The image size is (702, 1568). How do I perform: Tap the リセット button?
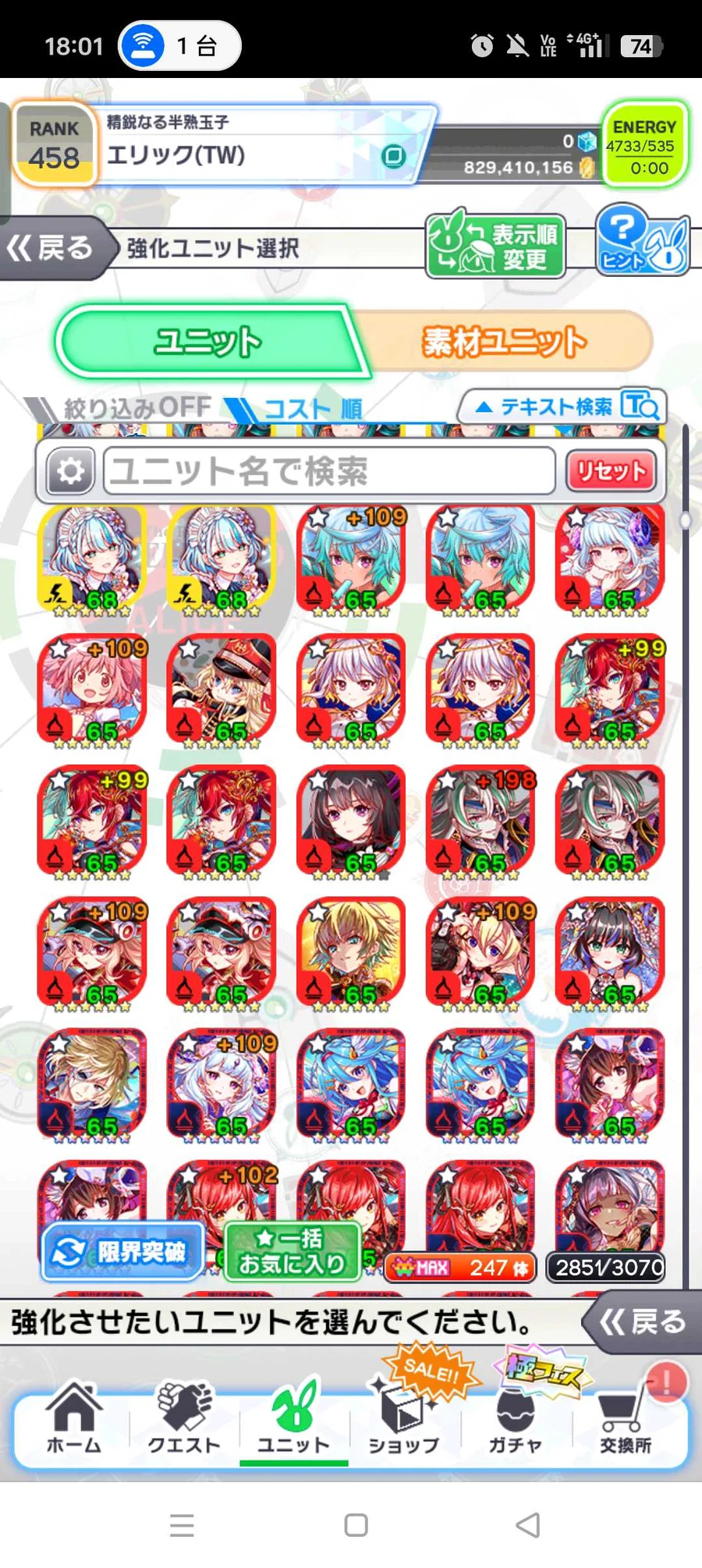point(611,471)
